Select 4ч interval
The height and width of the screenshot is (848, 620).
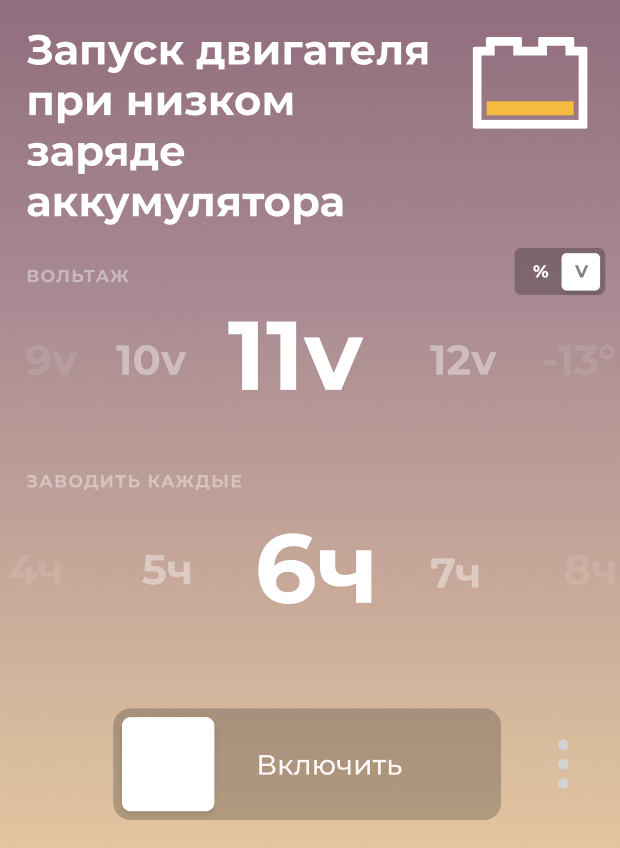tap(36, 571)
